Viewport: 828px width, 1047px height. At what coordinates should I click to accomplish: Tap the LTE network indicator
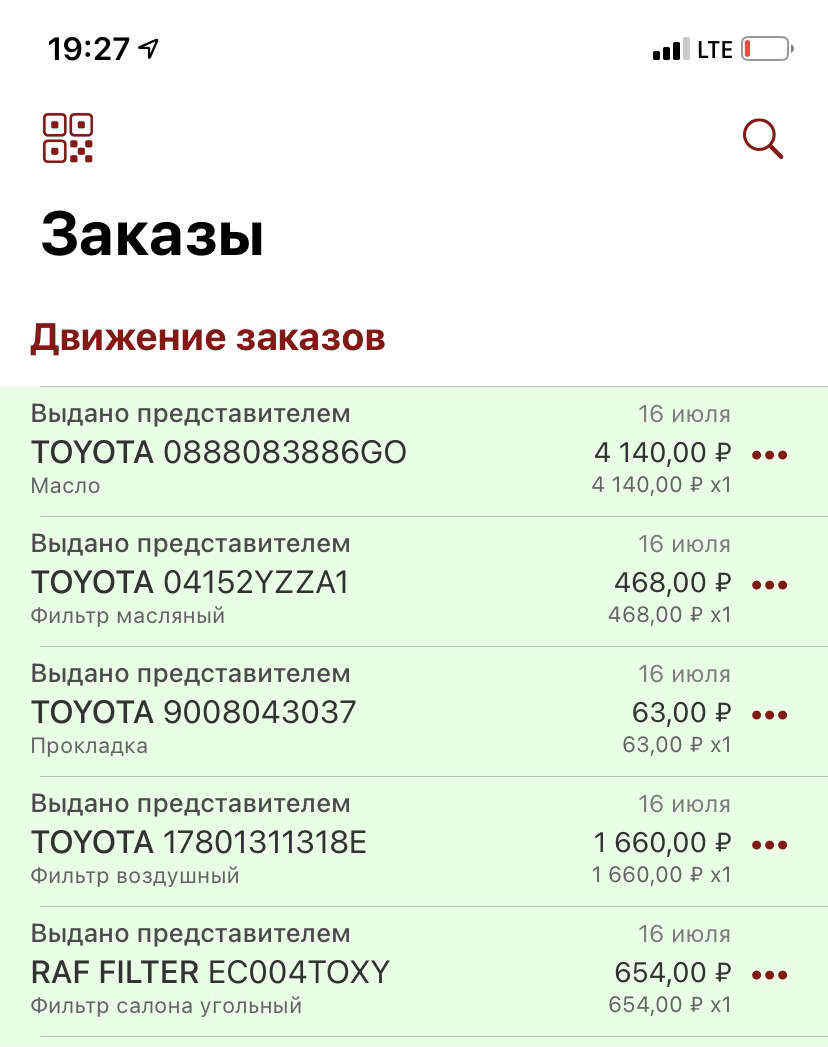pyautogui.click(x=711, y=47)
